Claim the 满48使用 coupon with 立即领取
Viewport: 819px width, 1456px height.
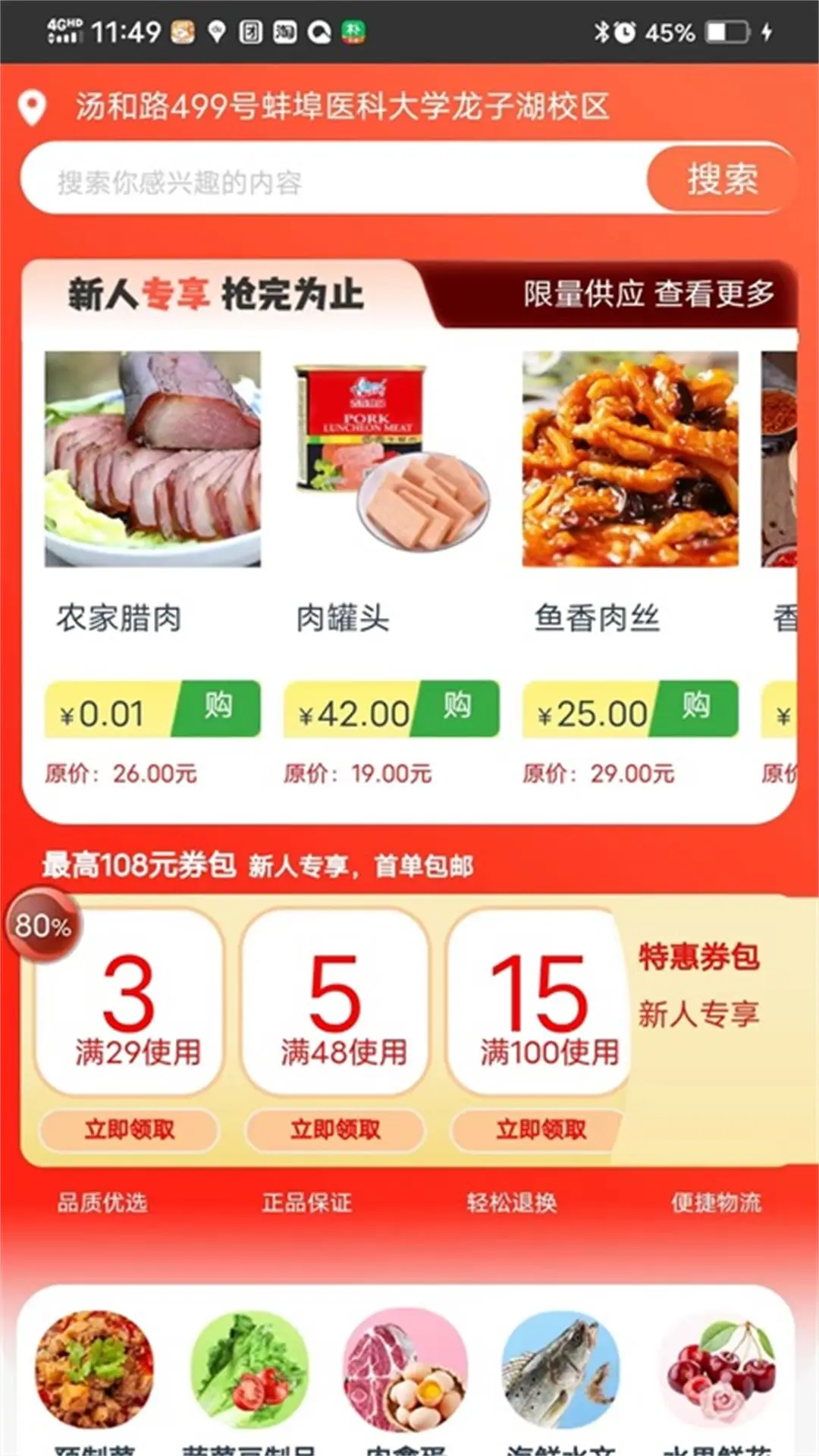coord(335,1129)
